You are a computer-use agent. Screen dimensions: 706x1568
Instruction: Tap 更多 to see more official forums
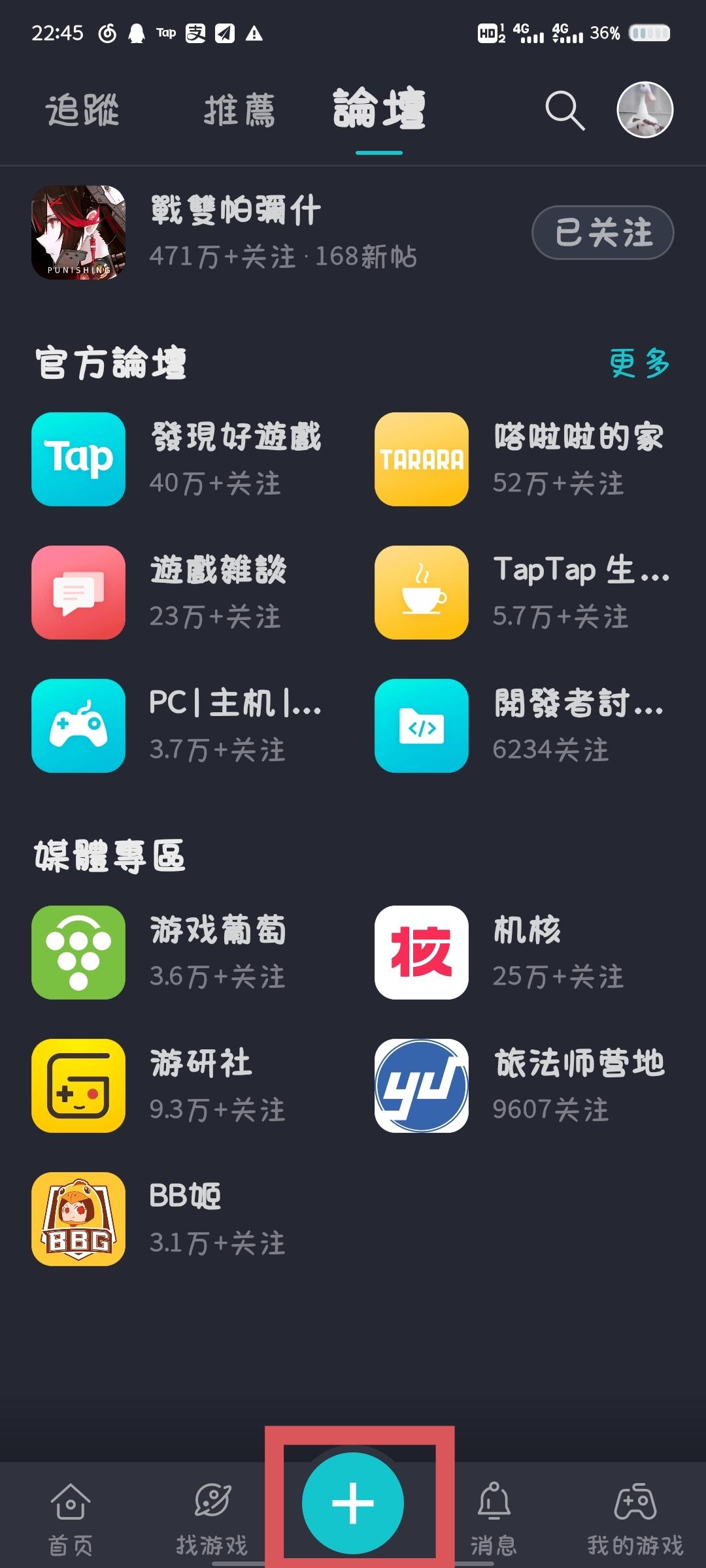[x=639, y=363]
